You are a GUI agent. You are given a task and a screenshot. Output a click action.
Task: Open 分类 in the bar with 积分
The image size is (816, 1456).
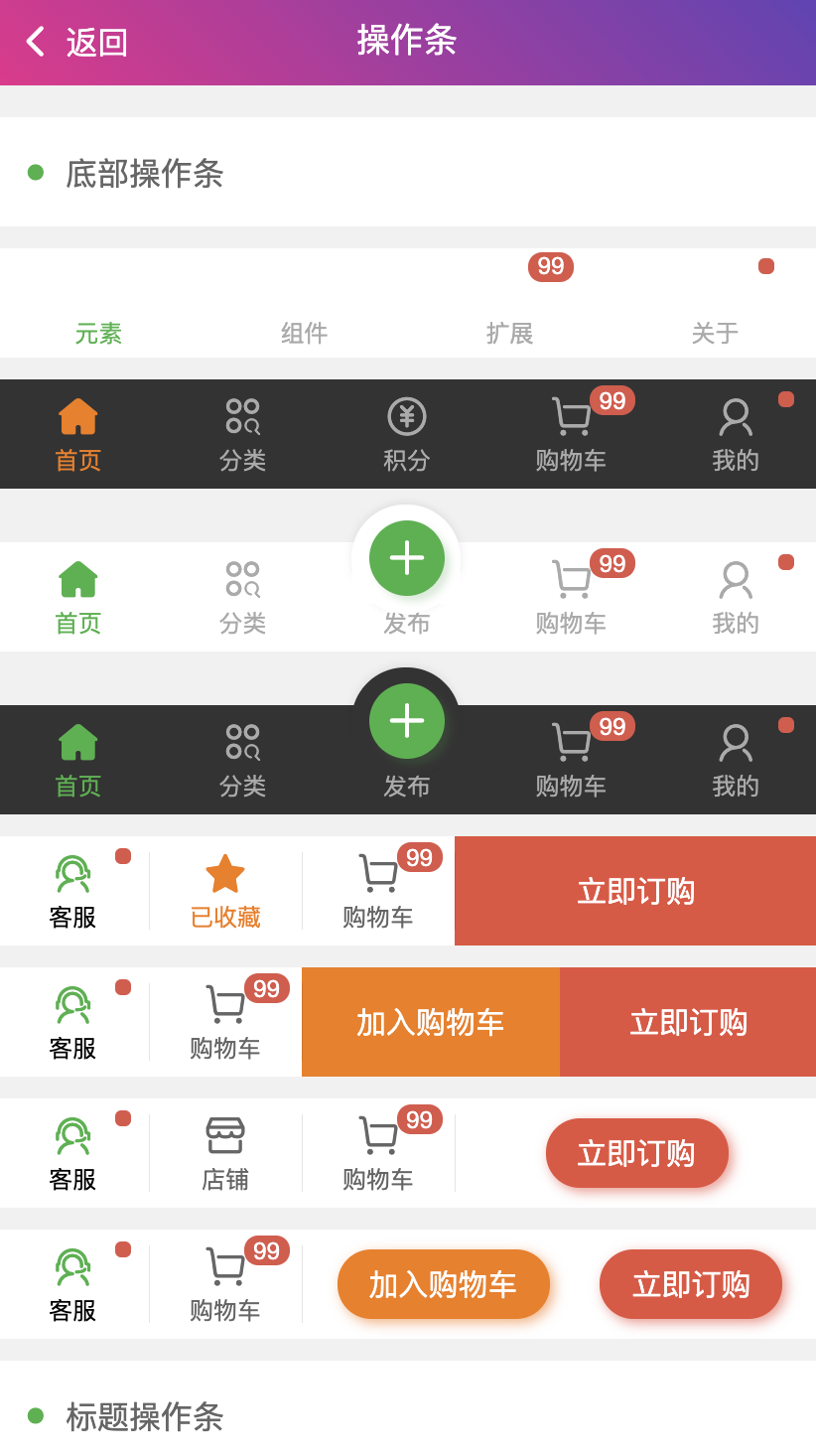[x=242, y=434]
